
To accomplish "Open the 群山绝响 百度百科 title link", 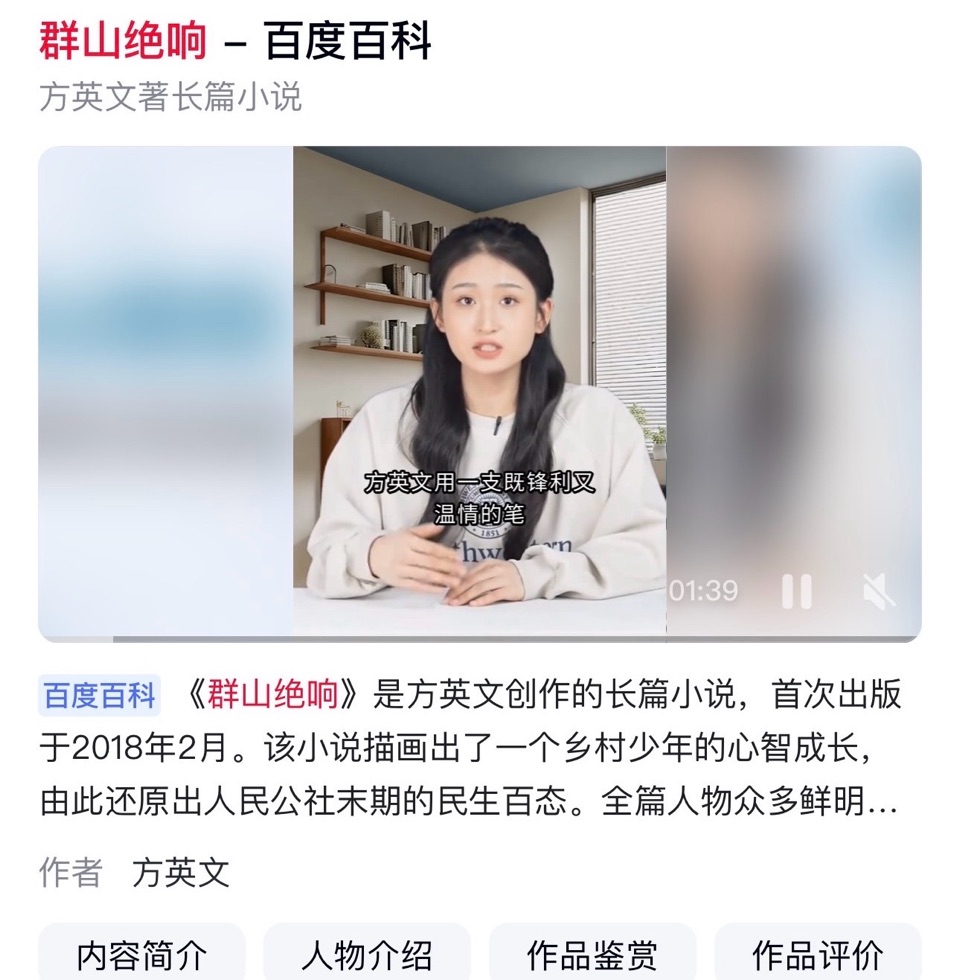I will click(x=236, y=42).
